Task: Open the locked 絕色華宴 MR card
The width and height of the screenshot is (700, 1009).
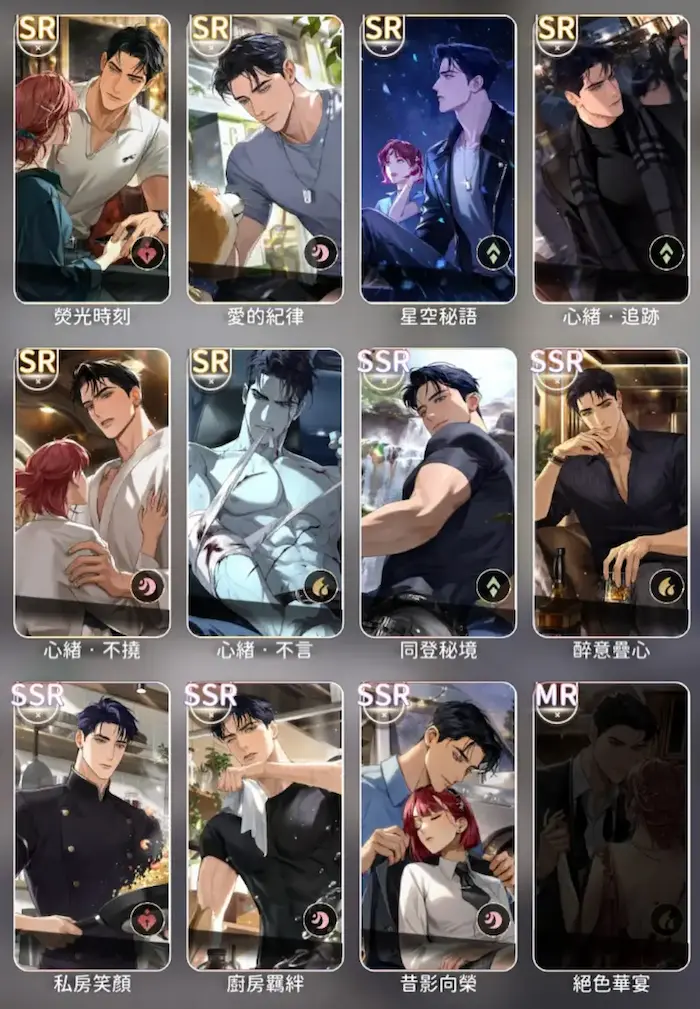Action: click(x=611, y=826)
